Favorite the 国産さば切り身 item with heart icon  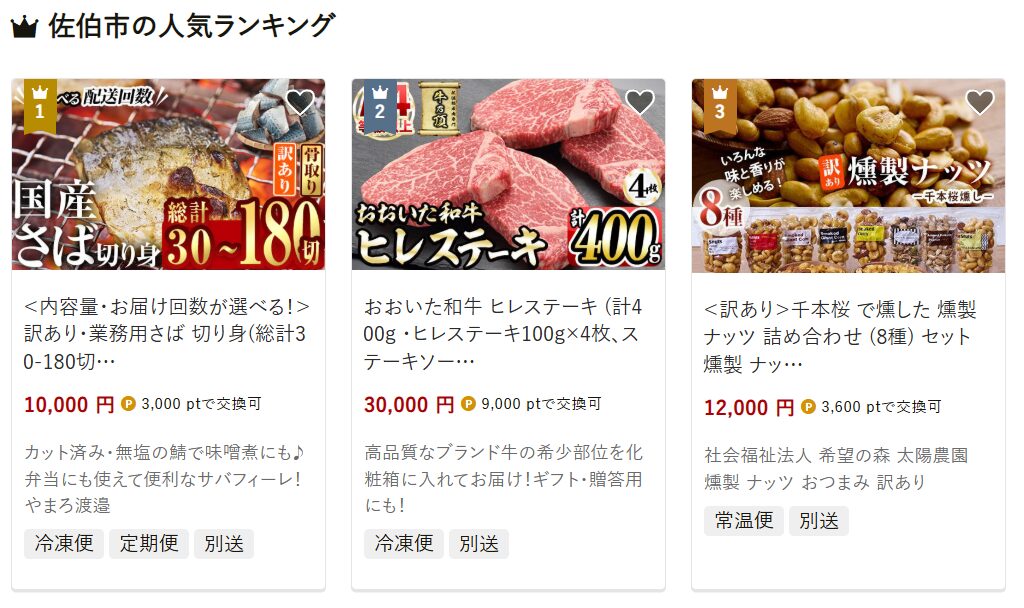[299, 102]
